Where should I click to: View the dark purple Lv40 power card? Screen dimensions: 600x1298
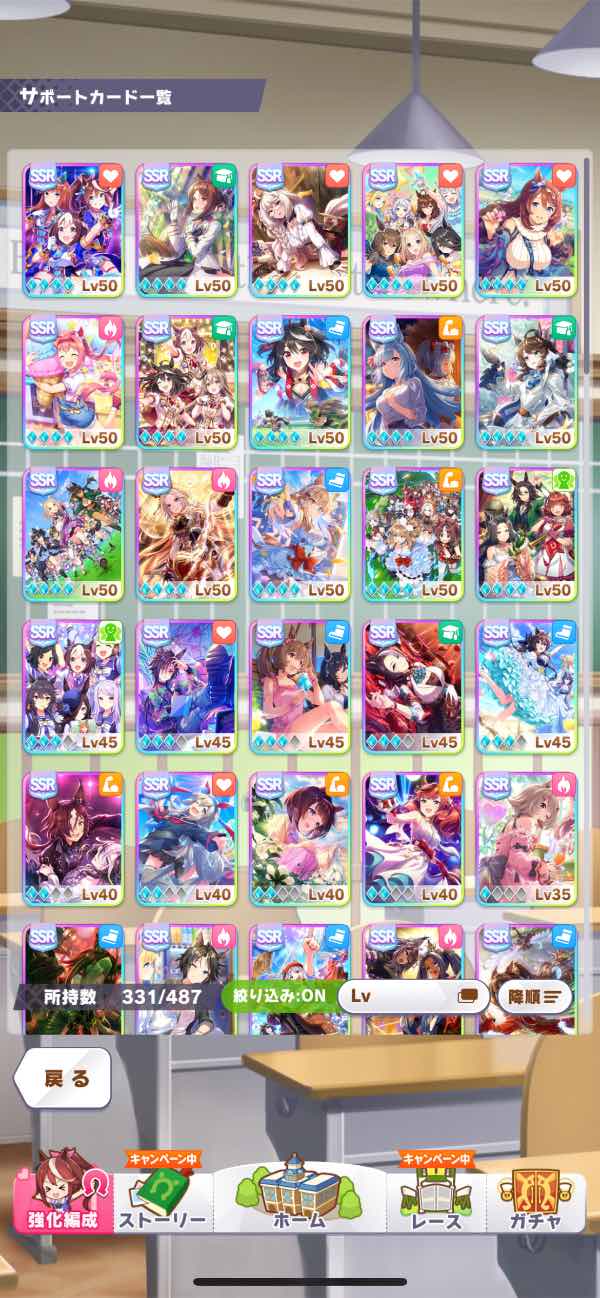click(72, 838)
